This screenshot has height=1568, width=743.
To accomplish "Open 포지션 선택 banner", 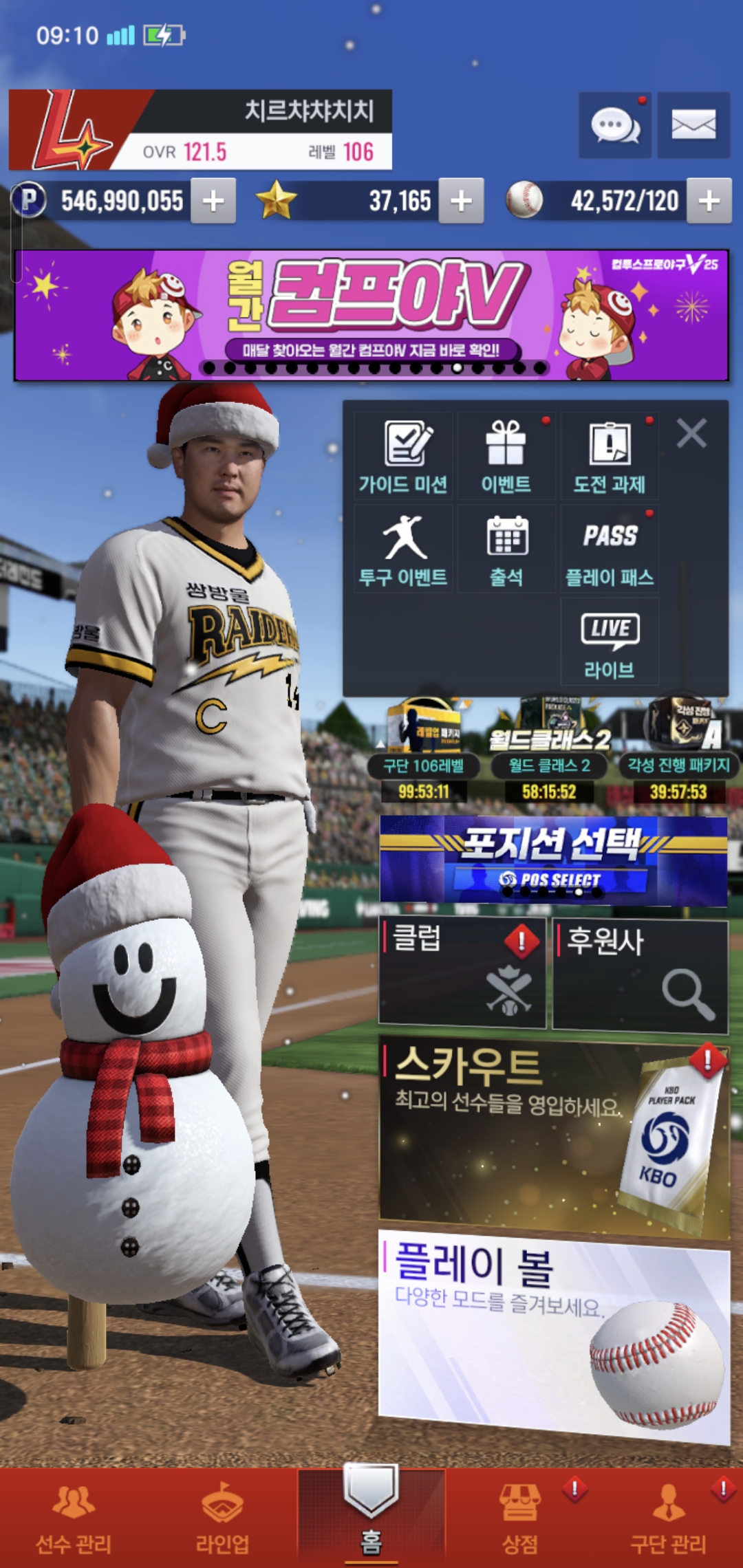I will 553,860.
